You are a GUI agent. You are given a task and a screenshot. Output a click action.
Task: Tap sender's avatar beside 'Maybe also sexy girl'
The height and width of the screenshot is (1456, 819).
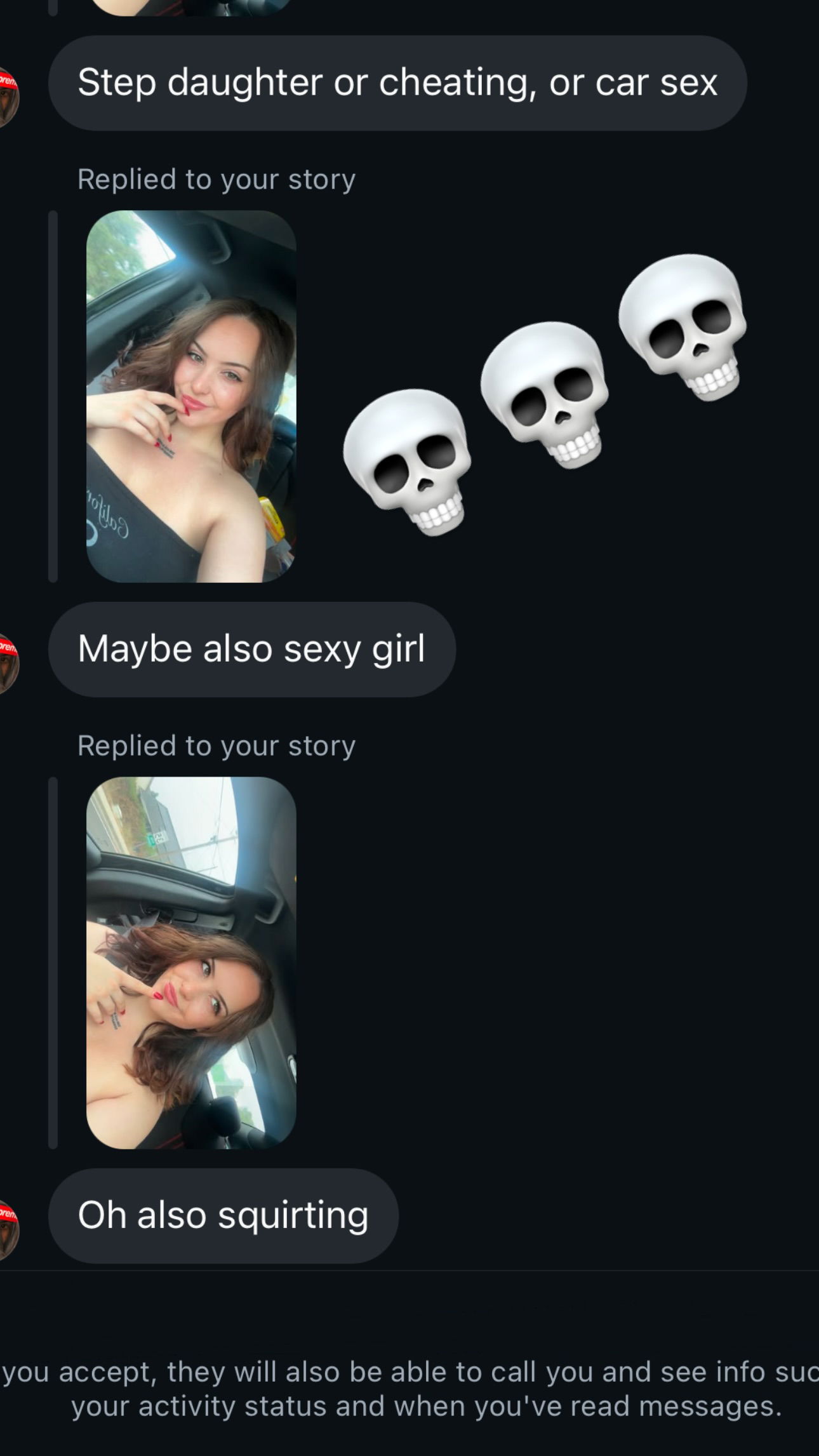[x=9, y=664]
